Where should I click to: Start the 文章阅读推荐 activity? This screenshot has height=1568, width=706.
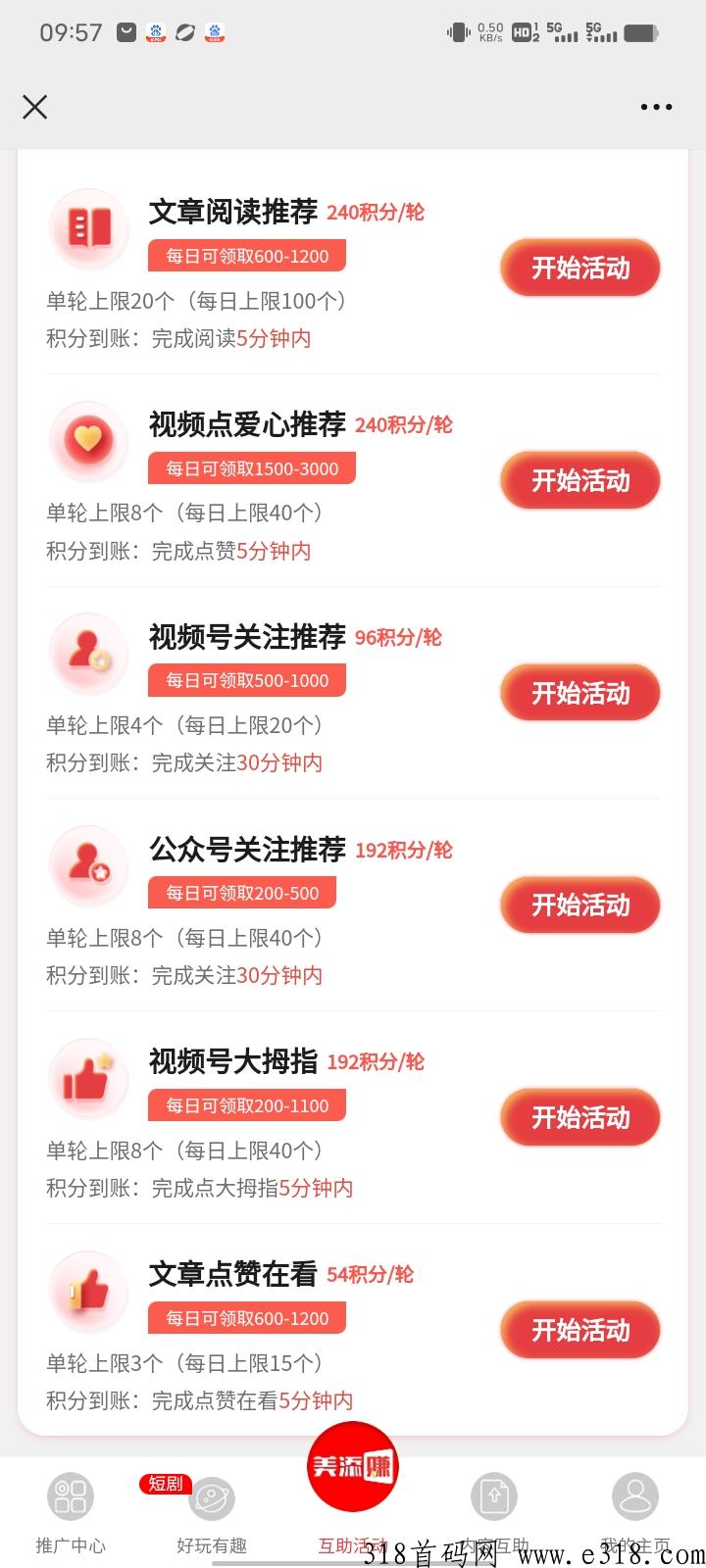[x=580, y=268]
